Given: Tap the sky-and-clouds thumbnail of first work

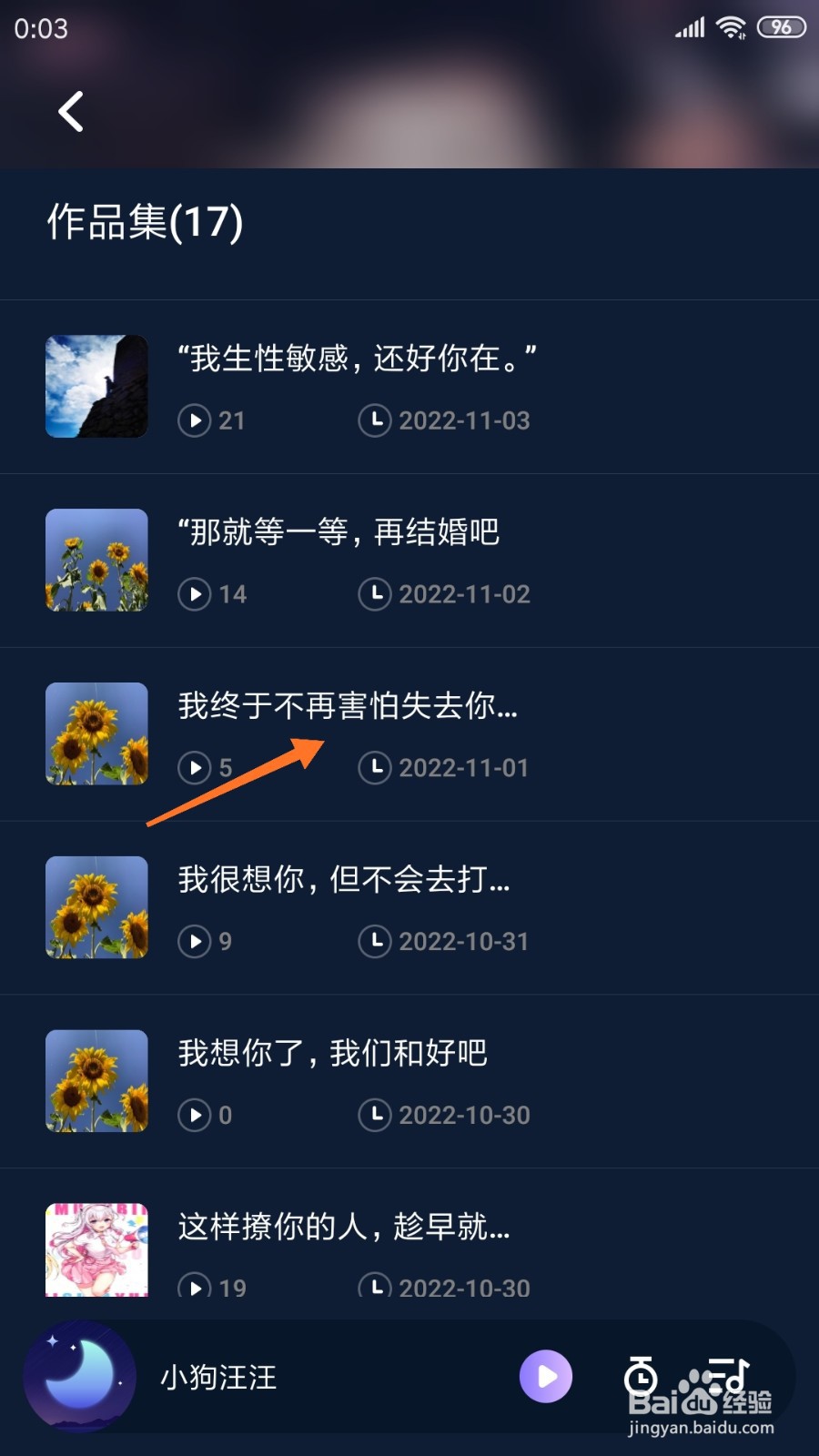Looking at the screenshot, I should [96, 386].
